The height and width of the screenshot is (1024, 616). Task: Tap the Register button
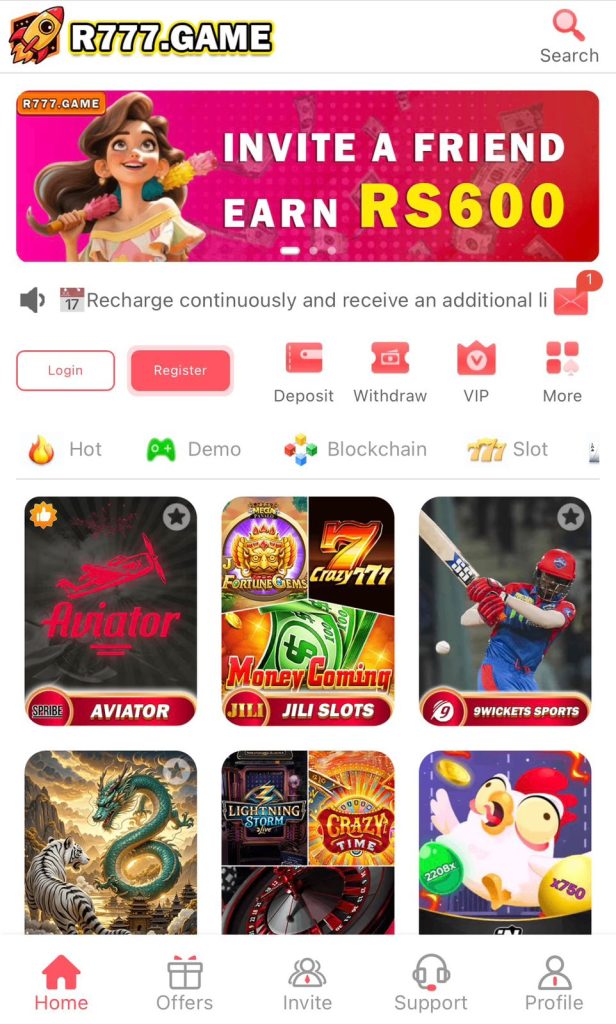point(180,370)
